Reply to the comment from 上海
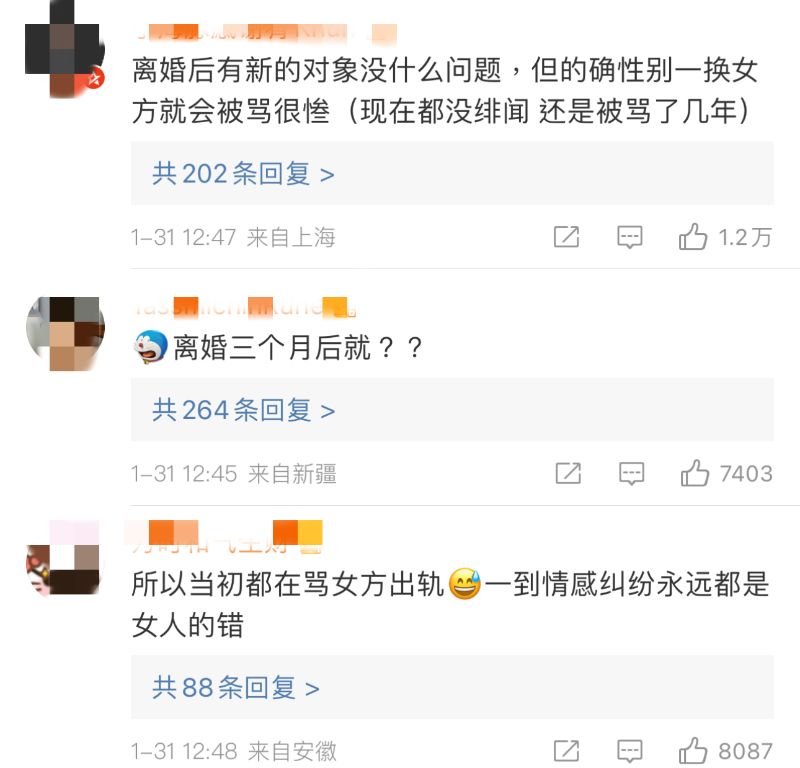 tap(629, 237)
